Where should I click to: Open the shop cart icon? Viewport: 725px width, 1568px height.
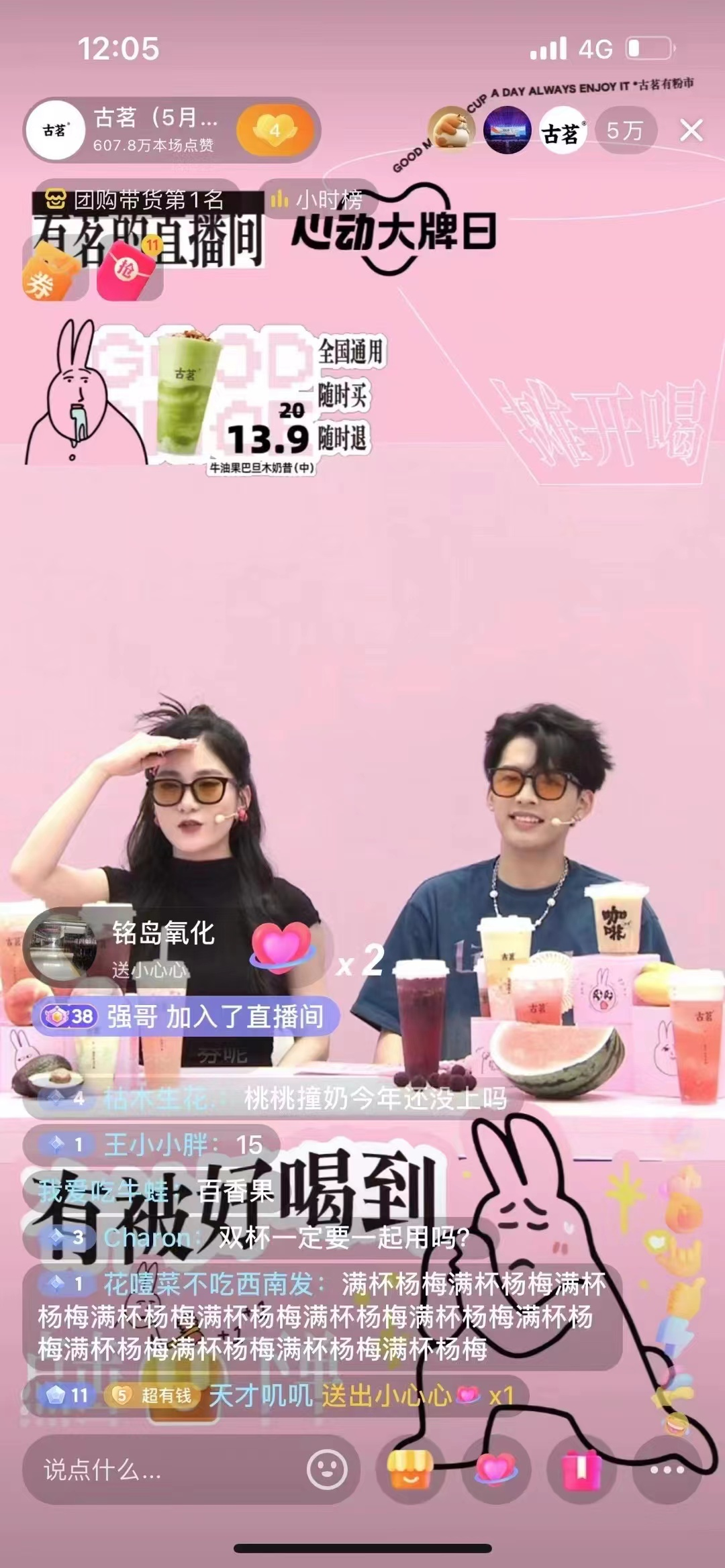[x=409, y=1469]
